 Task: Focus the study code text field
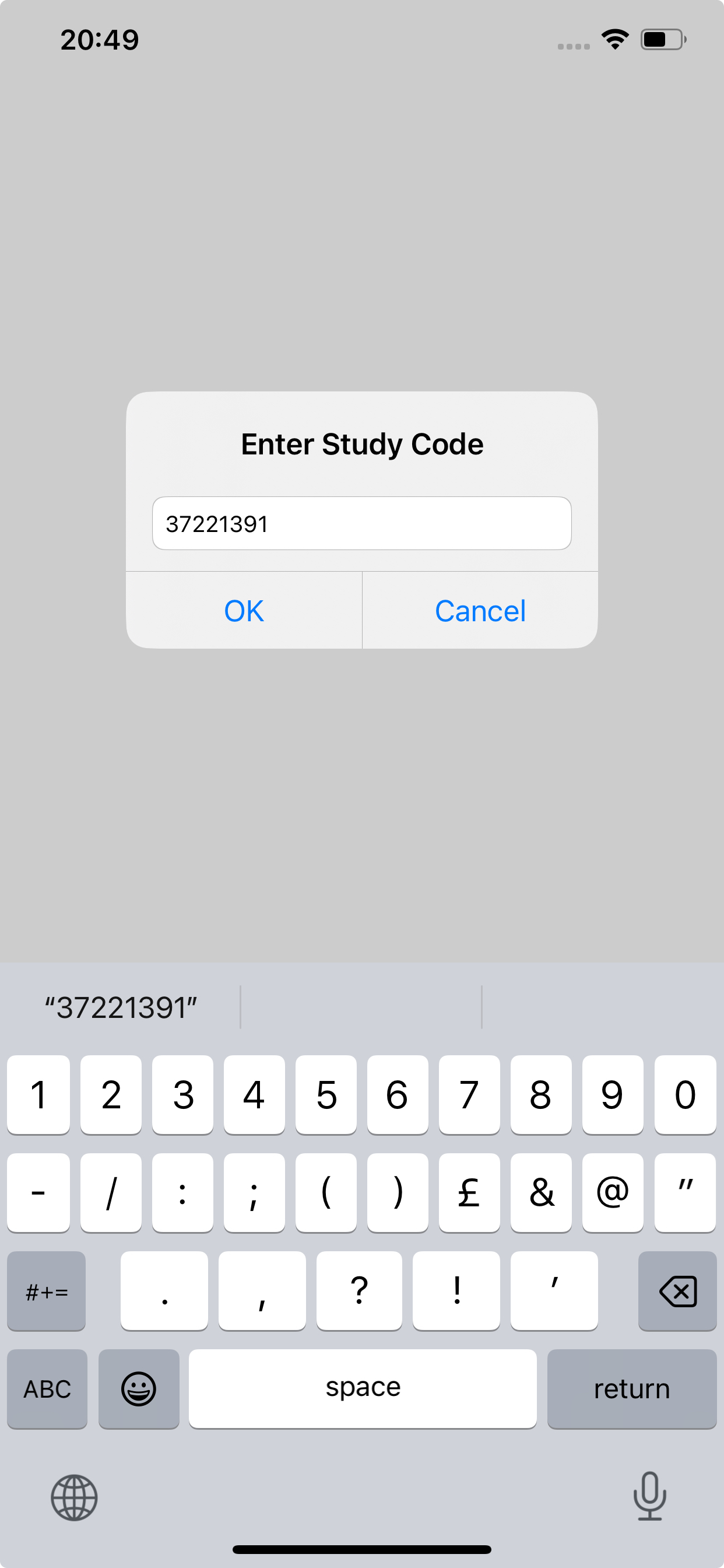[x=361, y=523]
